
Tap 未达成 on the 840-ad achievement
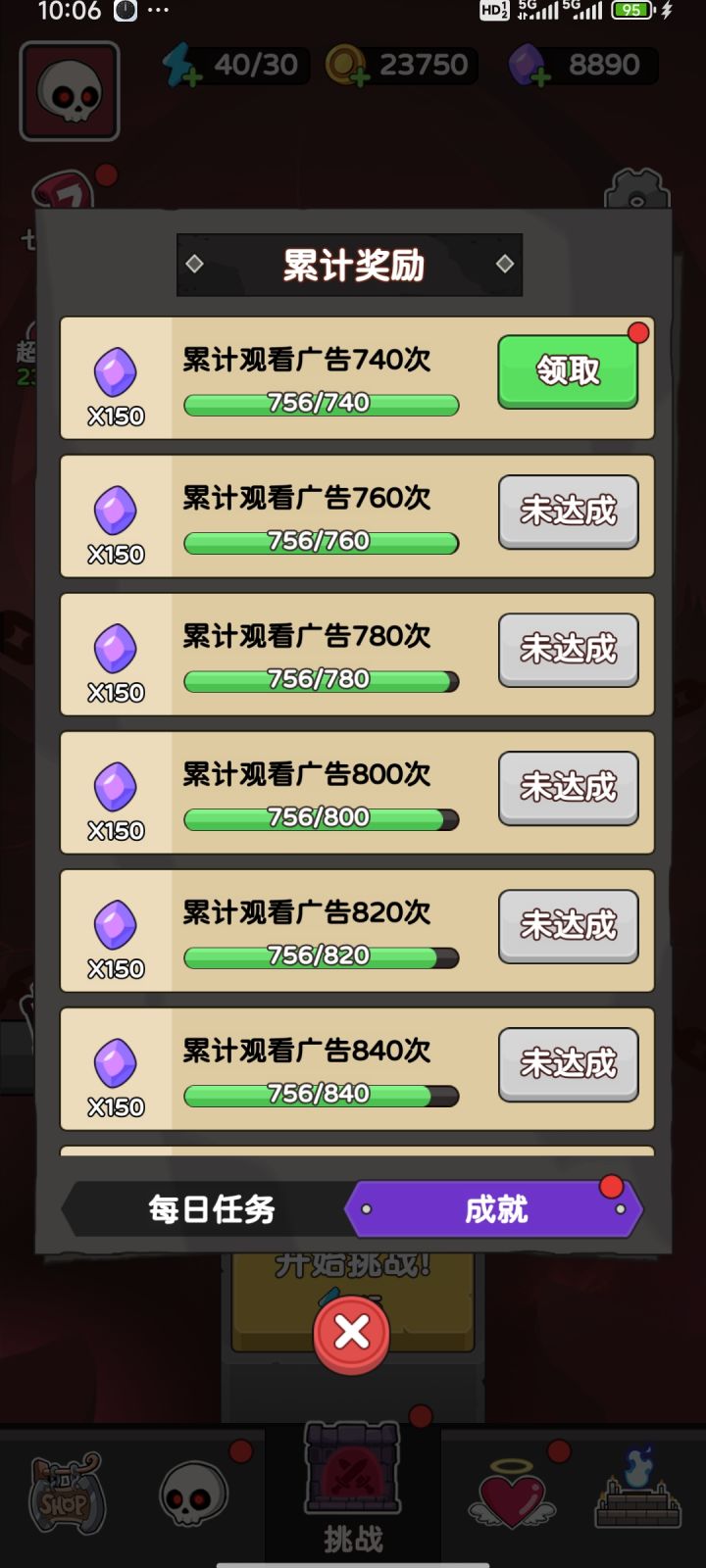tap(569, 1064)
